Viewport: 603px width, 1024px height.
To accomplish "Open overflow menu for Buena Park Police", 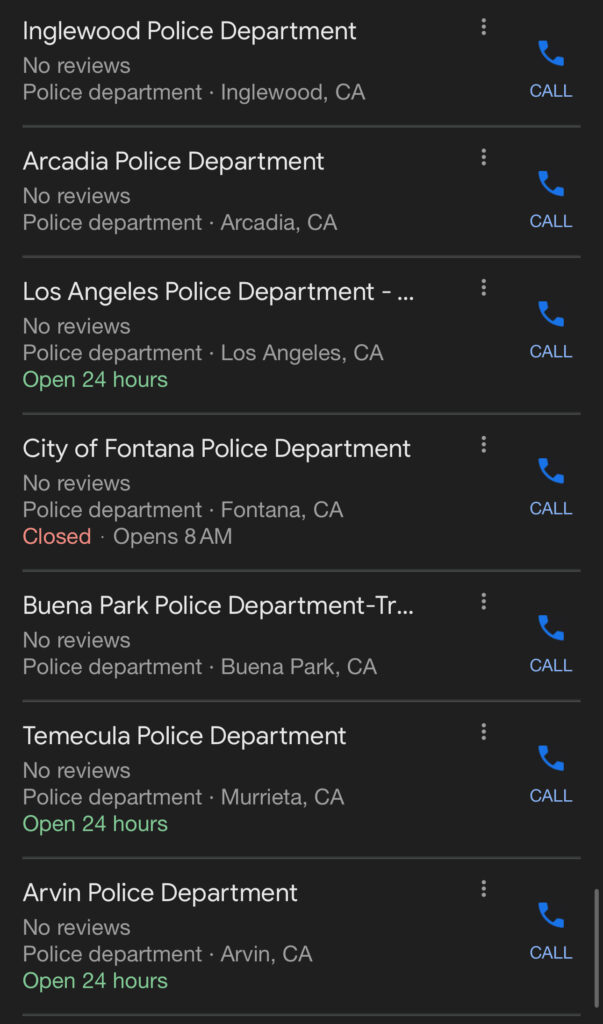I will 483,601.
